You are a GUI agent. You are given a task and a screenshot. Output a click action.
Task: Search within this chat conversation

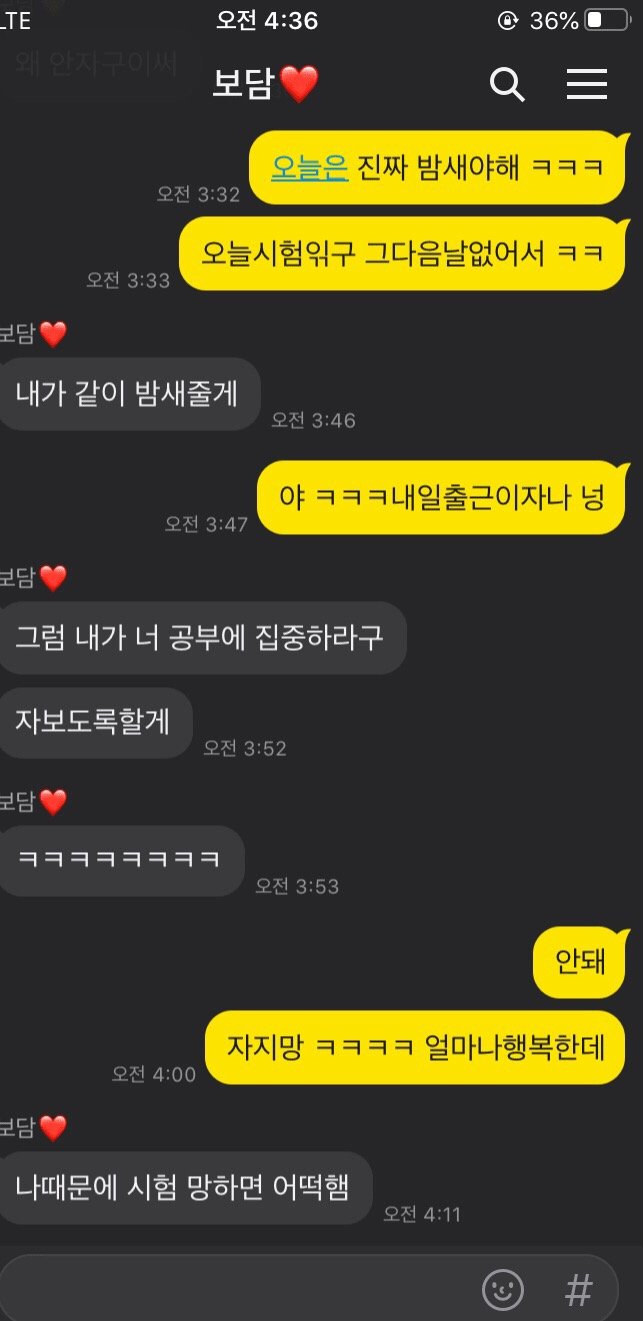pos(507,86)
